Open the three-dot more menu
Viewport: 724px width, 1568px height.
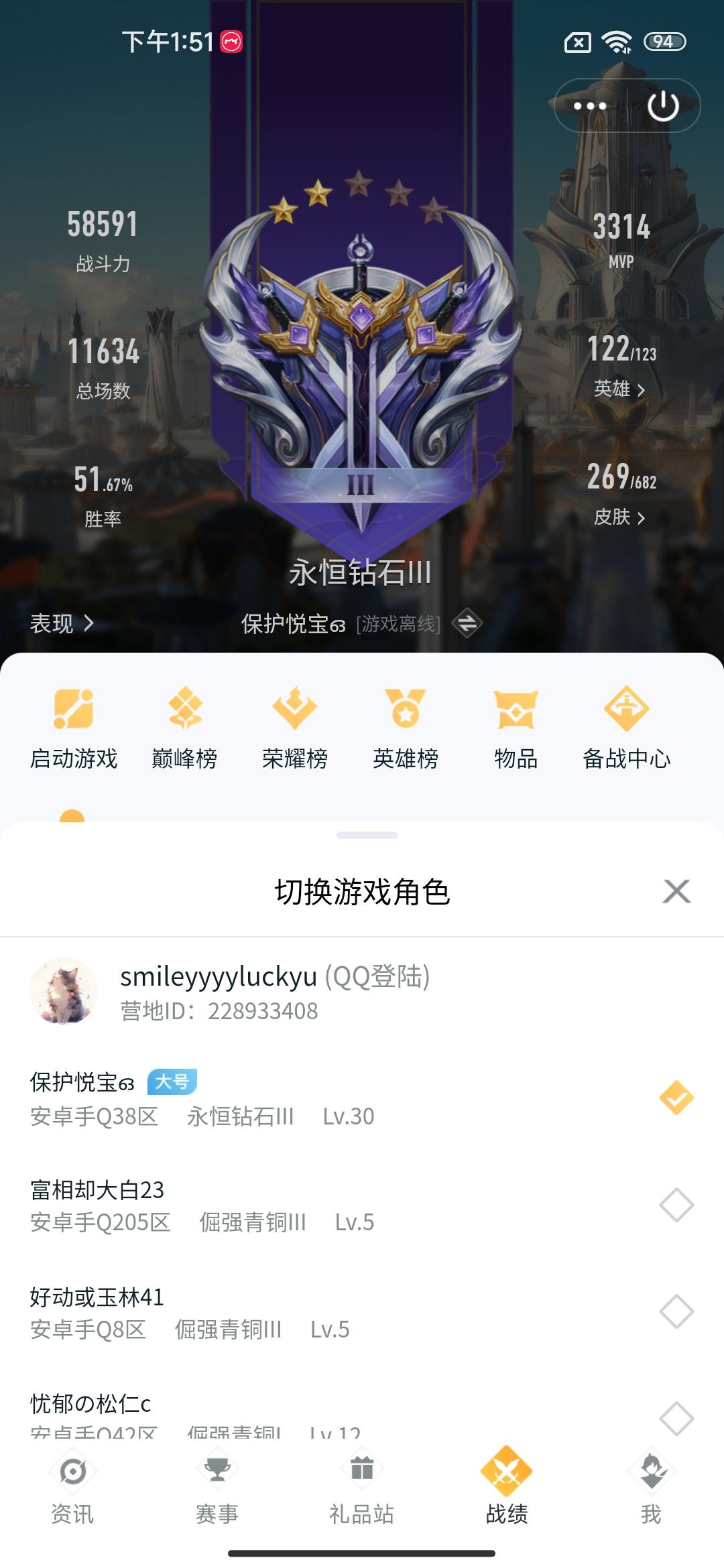[590, 106]
